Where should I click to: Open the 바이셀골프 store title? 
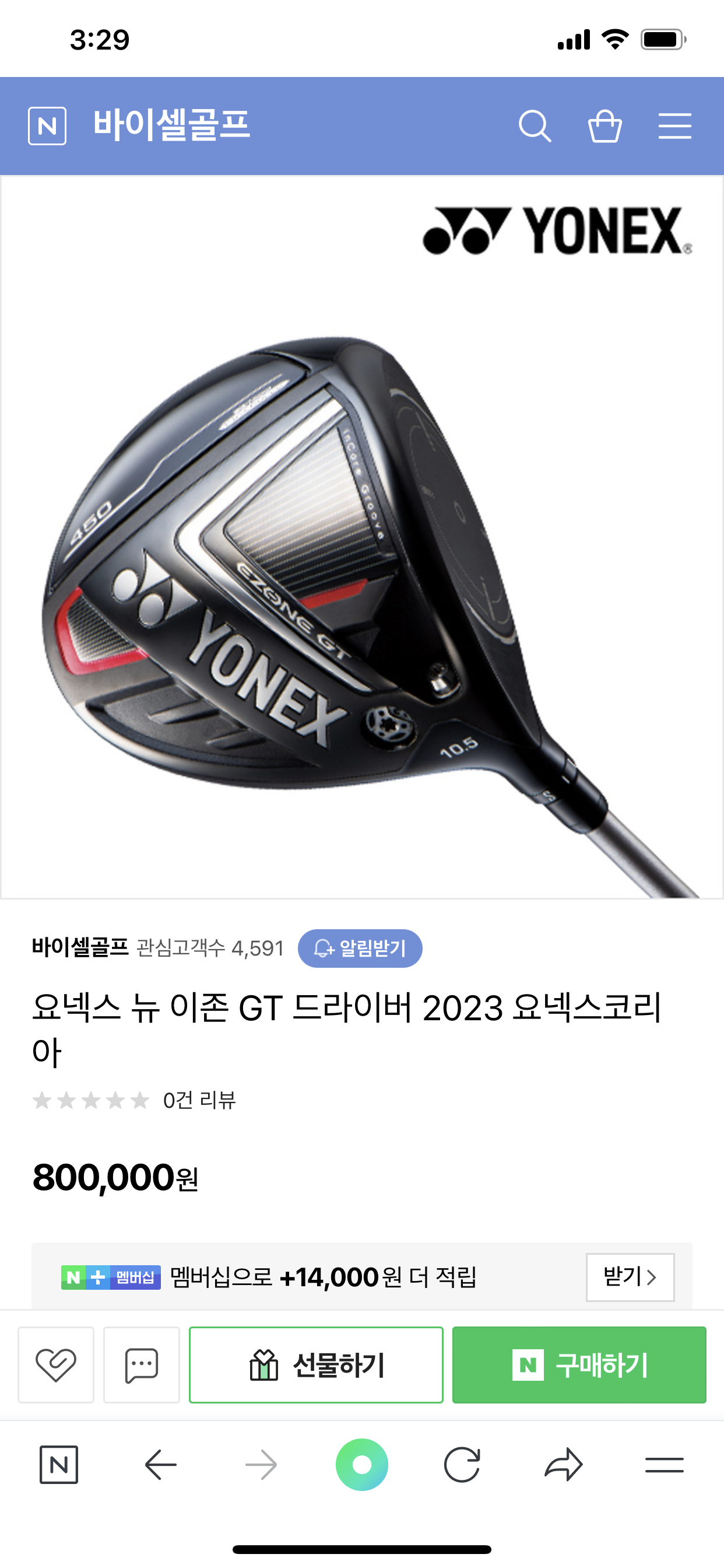point(171,125)
